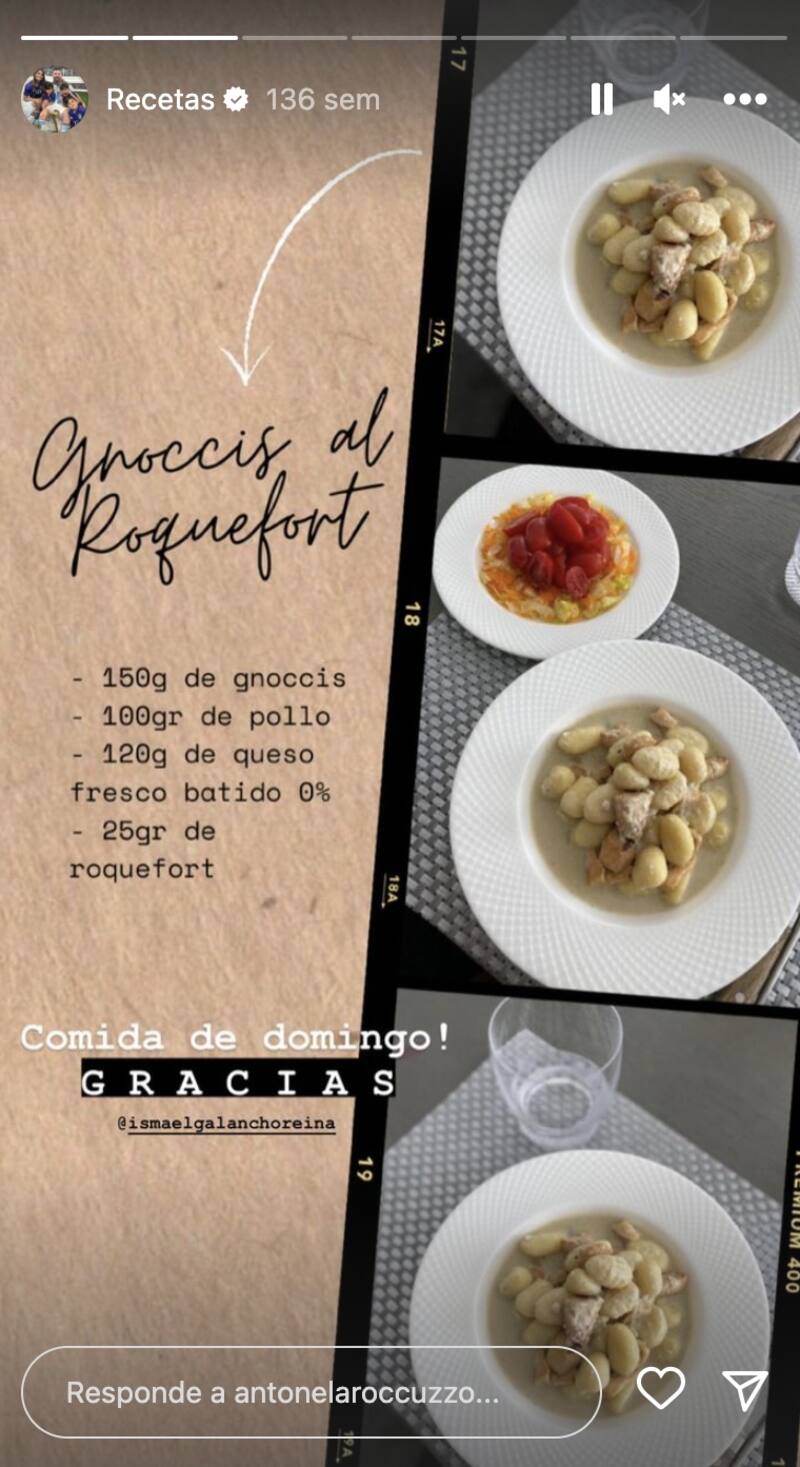Open the three-dot more options menu
The height and width of the screenshot is (1467, 800).
tap(745, 99)
